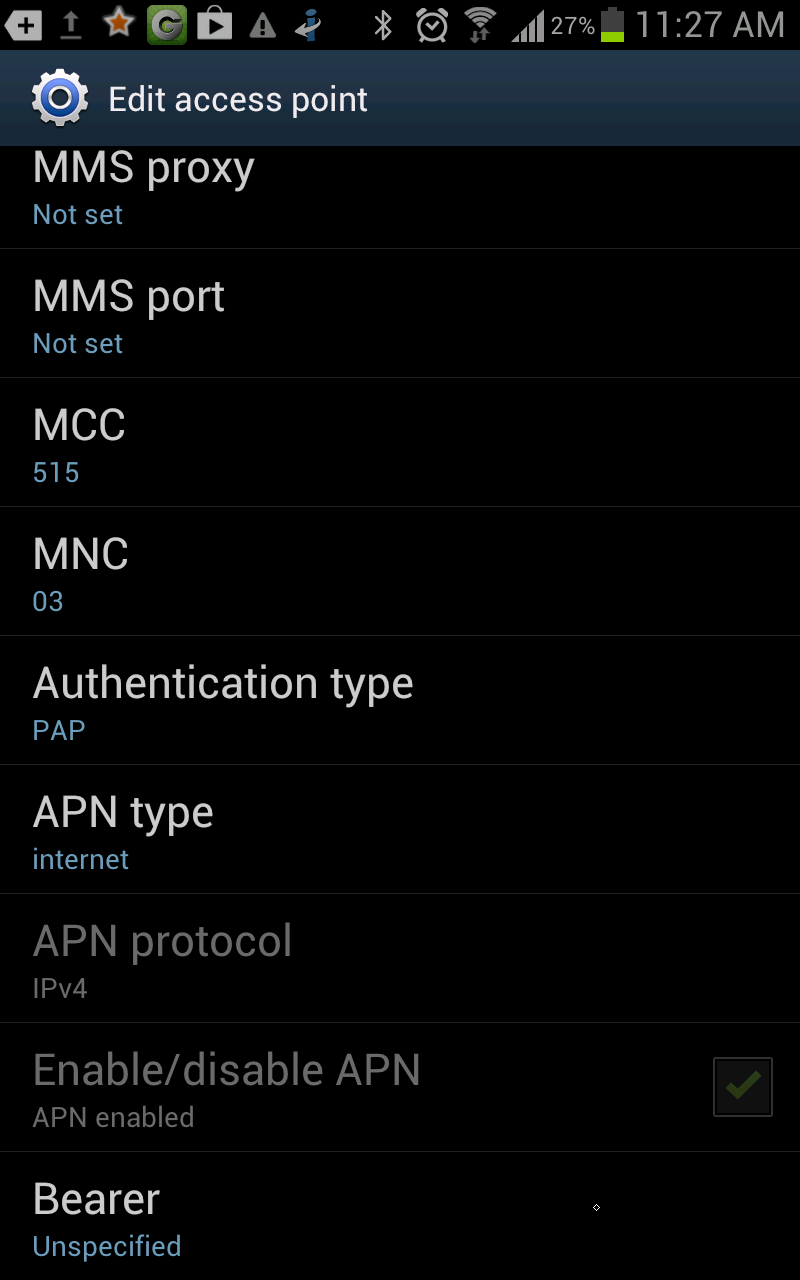Change the MCC value 515
This screenshot has width=800, height=1280.
[x=400, y=442]
